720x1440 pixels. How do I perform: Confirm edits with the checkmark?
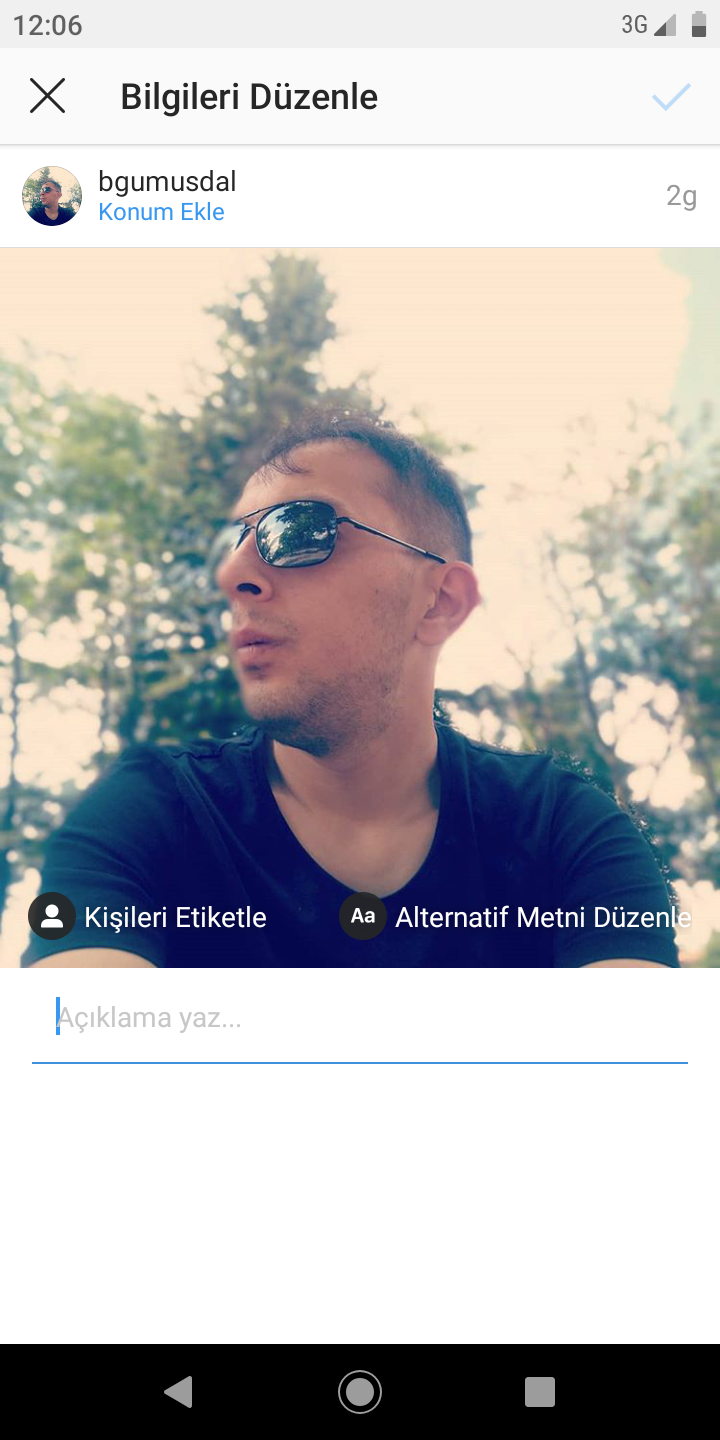click(671, 97)
